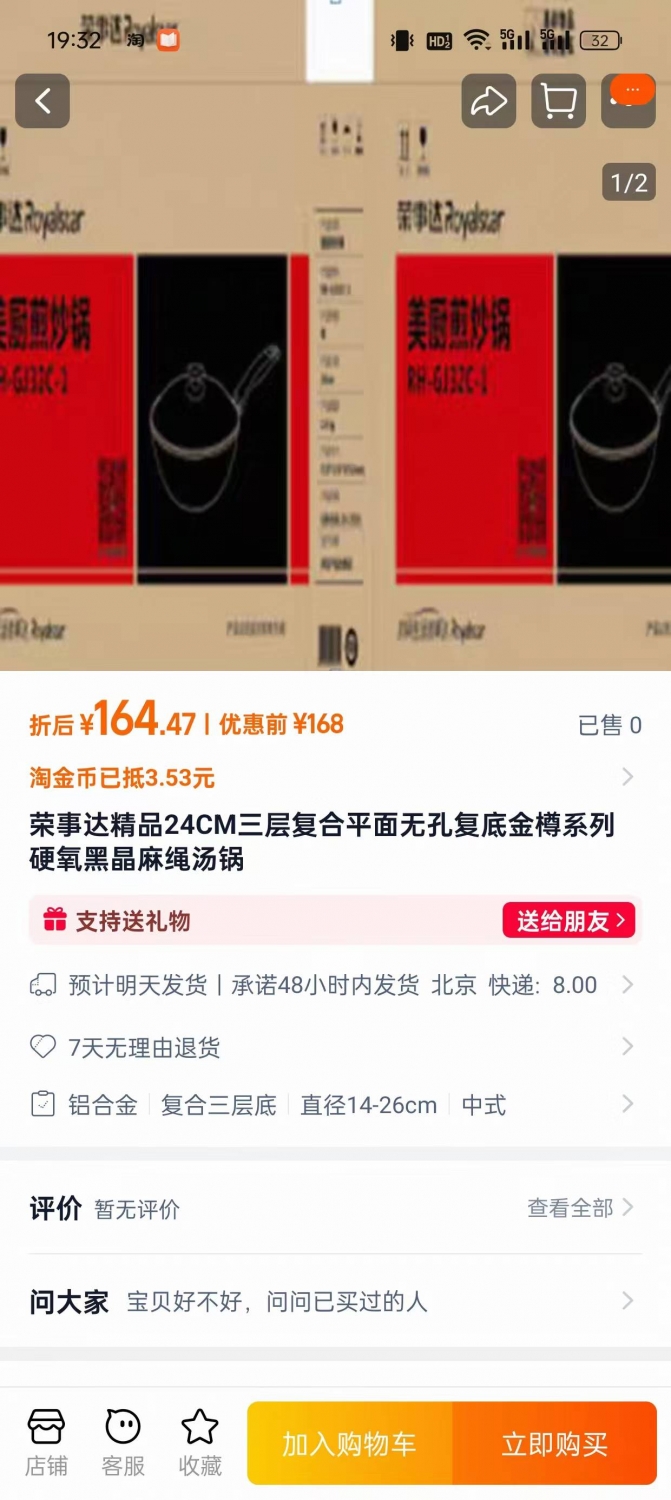
Task: Open the 问大家 Q&A section
Action: tap(335, 1301)
